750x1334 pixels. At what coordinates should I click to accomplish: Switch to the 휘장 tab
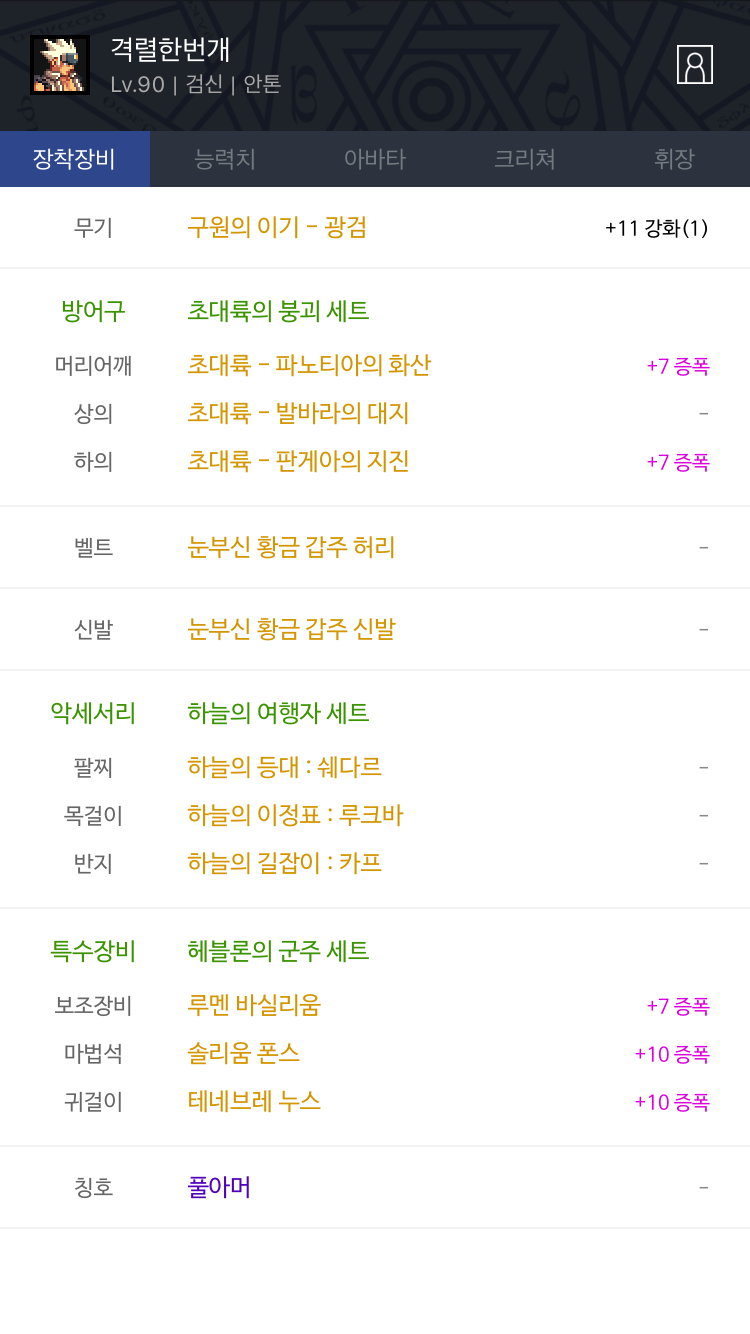(675, 159)
